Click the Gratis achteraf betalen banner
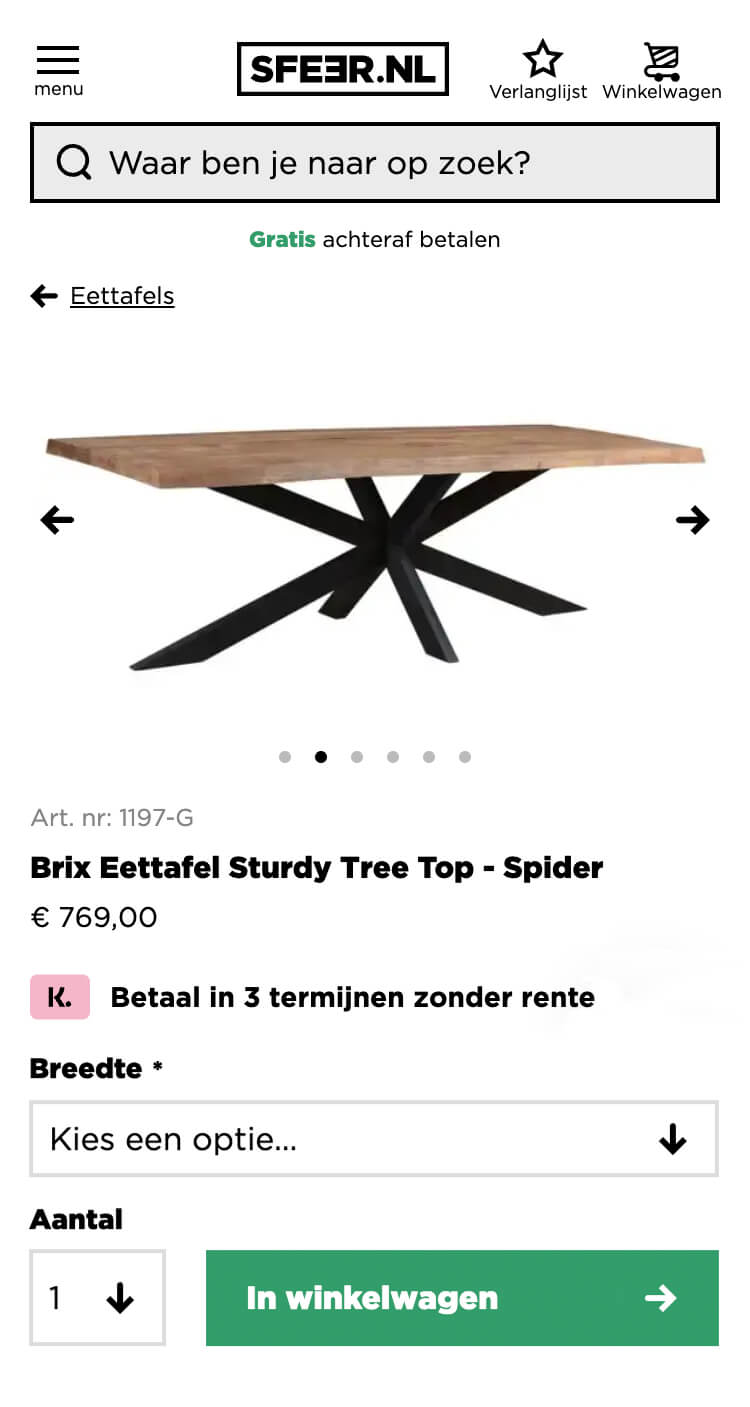Screen dimensions: 750x1407 click(x=374, y=239)
